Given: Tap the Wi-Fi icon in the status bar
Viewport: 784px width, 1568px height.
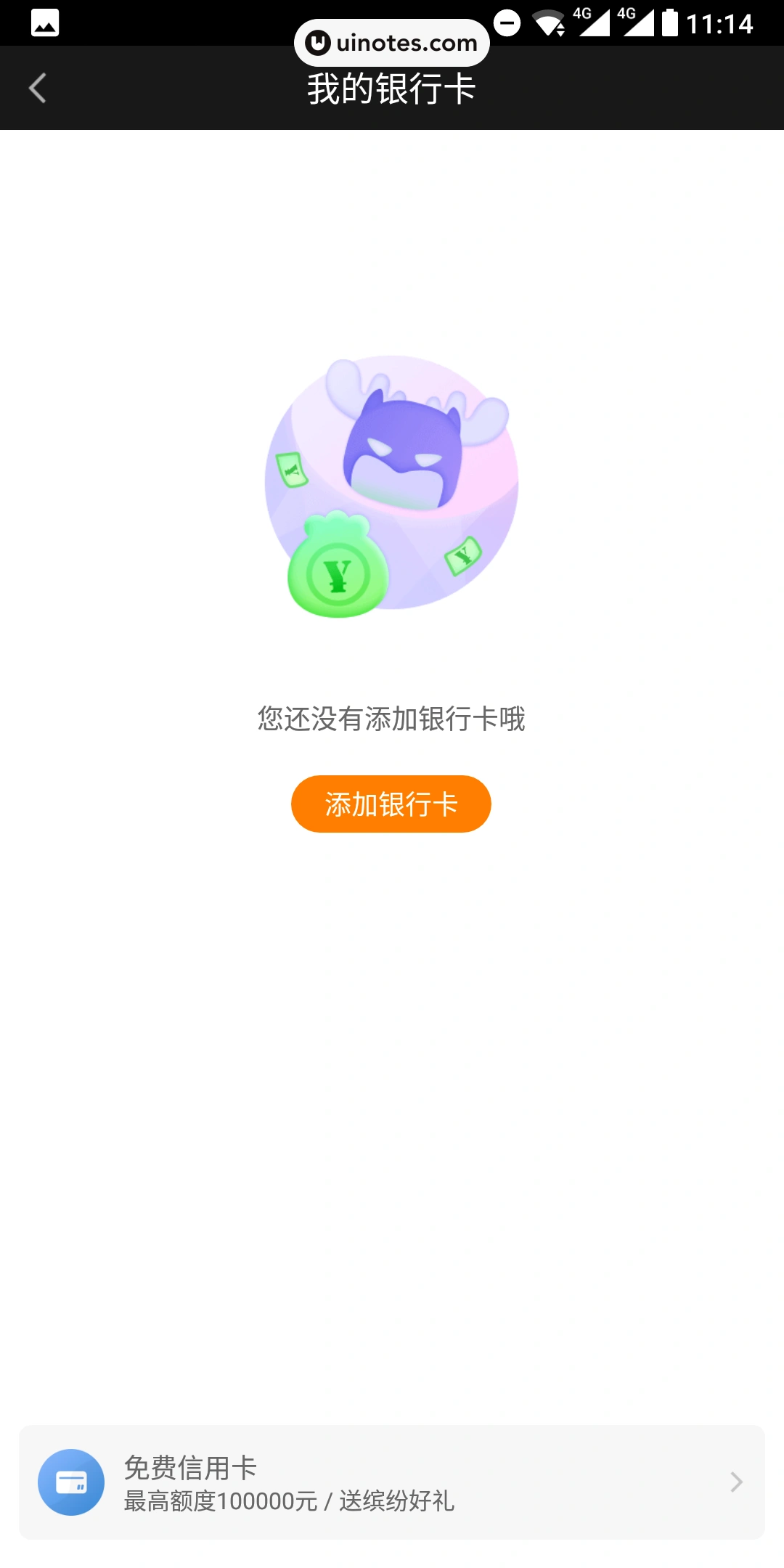Looking at the screenshot, I should pyautogui.click(x=547, y=24).
